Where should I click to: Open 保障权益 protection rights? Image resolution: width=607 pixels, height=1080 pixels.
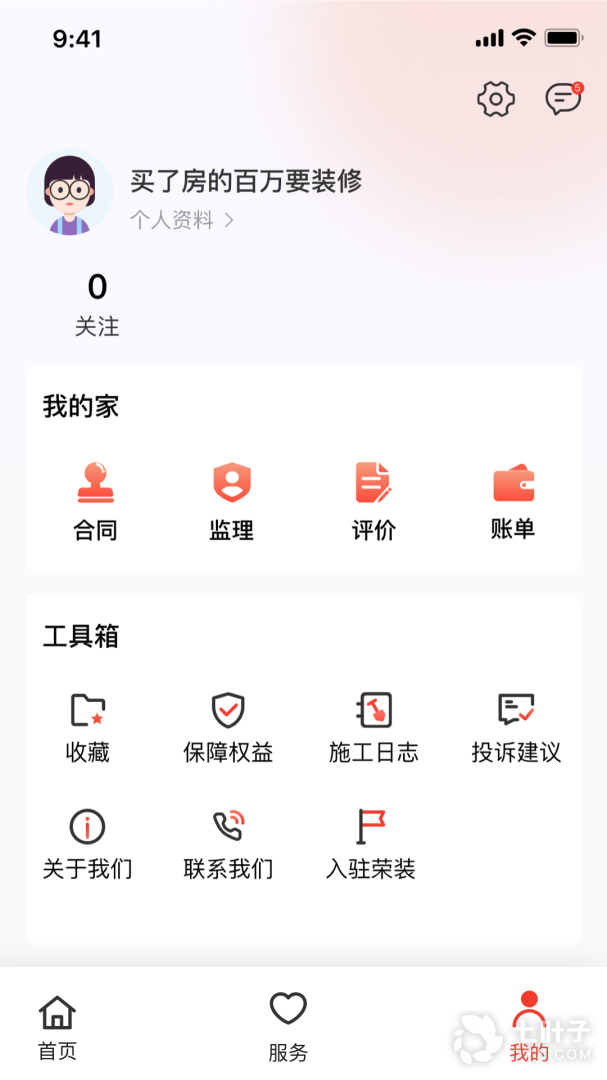click(228, 727)
